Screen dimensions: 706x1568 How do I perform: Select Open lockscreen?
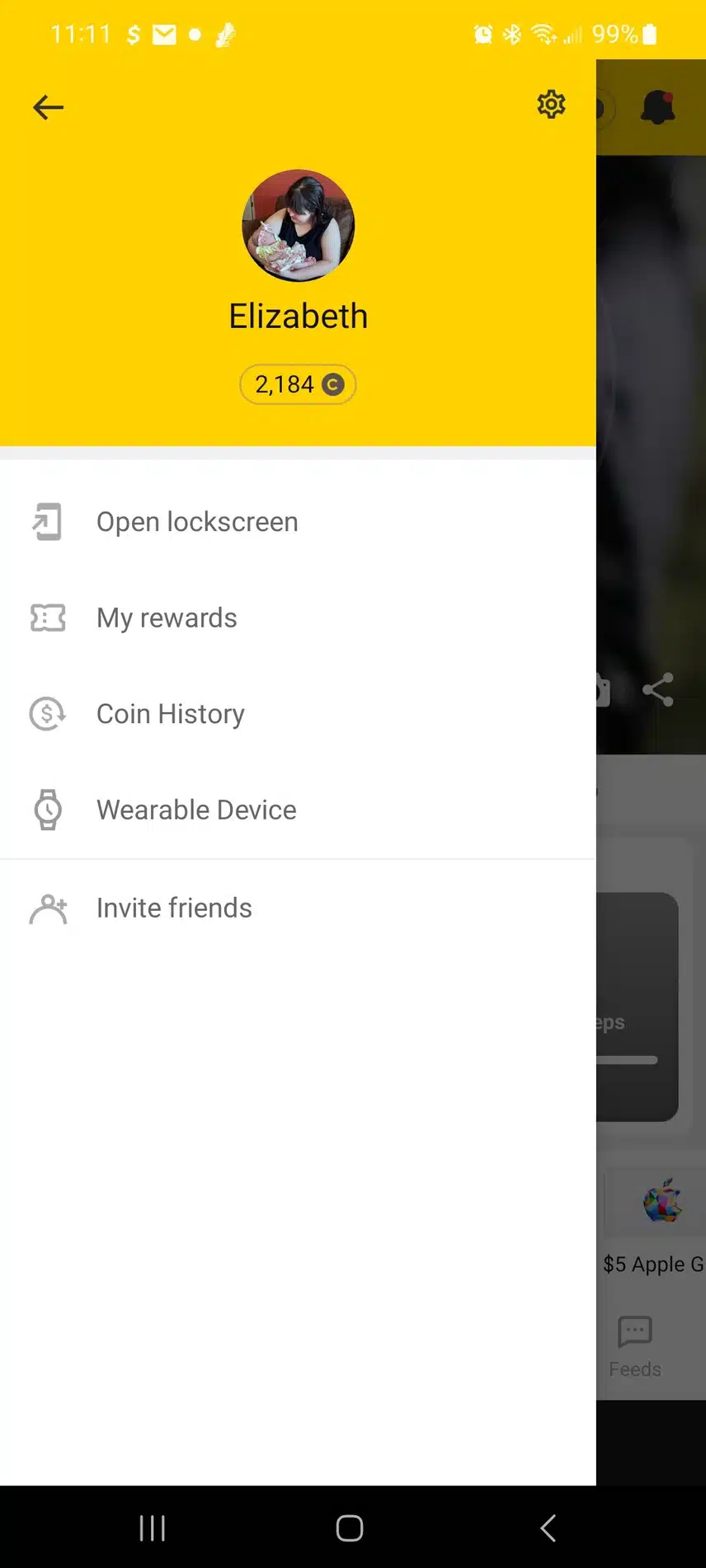coord(196,522)
